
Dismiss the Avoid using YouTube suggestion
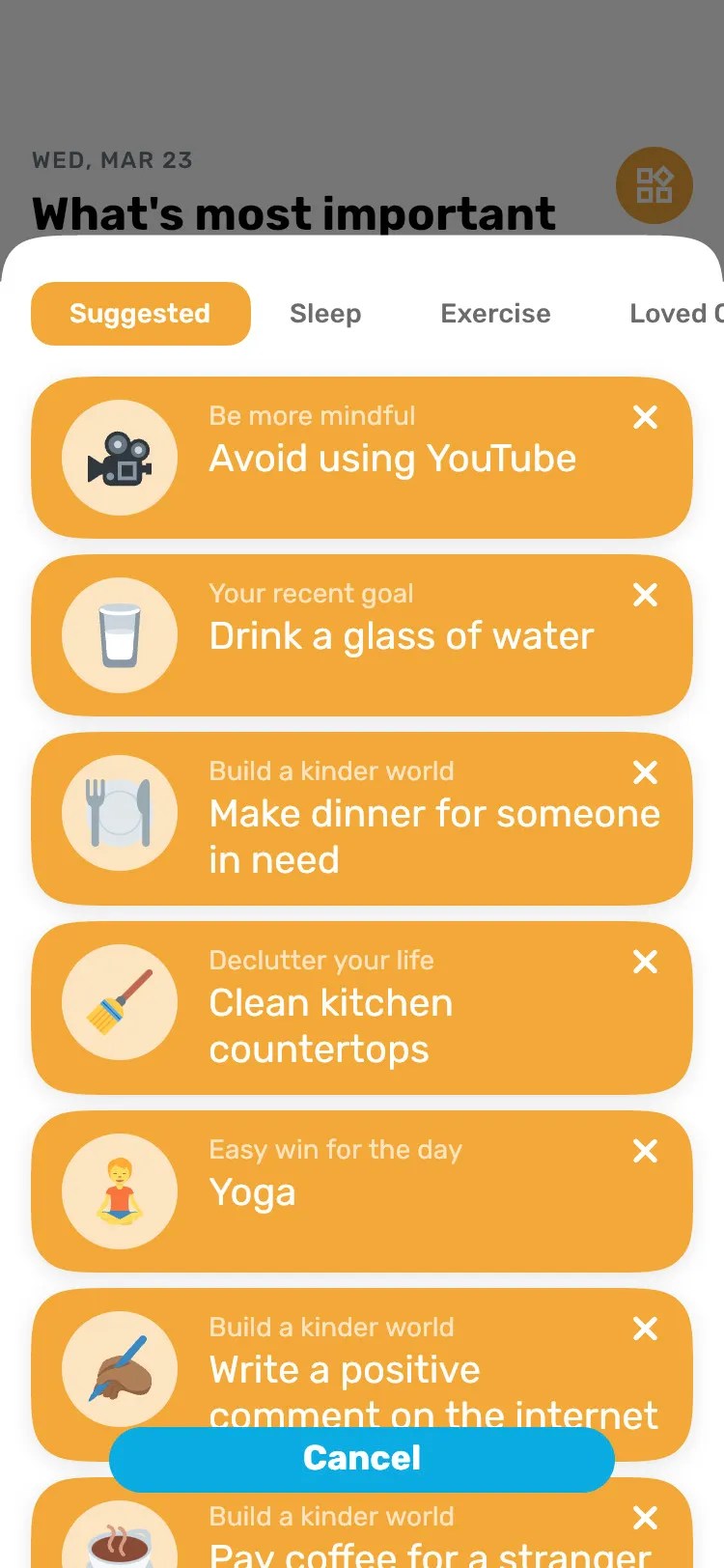point(645,417)
